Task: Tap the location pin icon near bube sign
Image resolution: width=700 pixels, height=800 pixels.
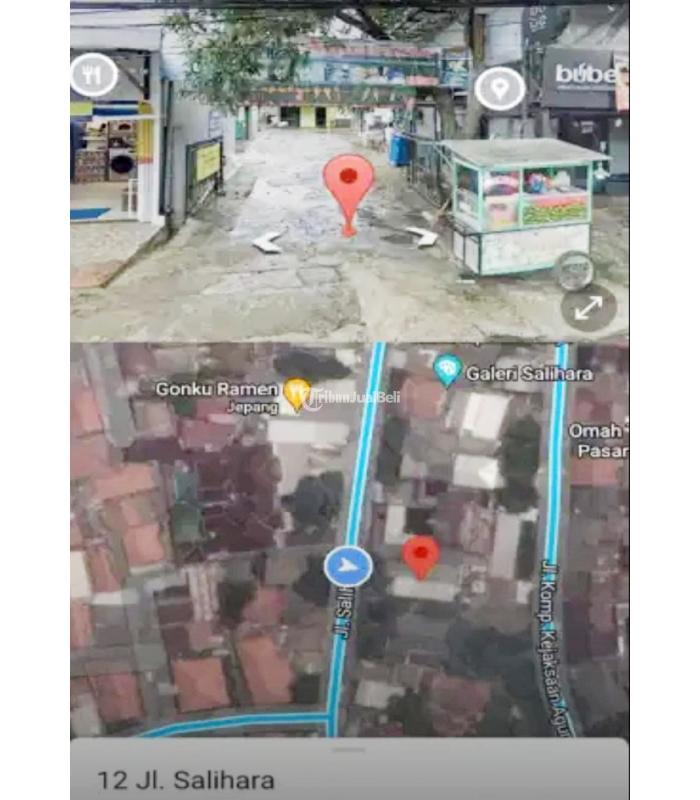Action: tap(500, 89)
